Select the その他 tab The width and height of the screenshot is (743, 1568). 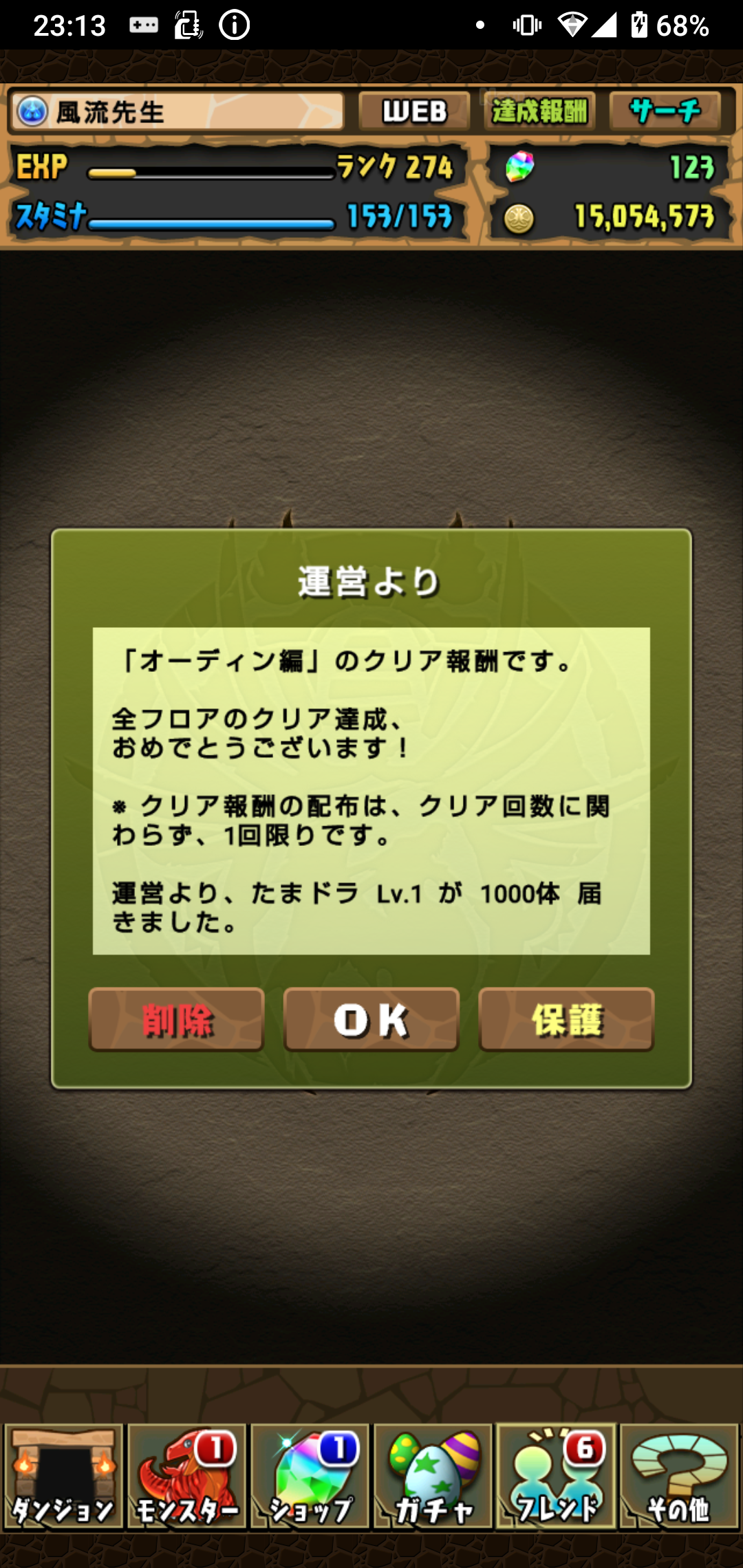click(679, 1477)
